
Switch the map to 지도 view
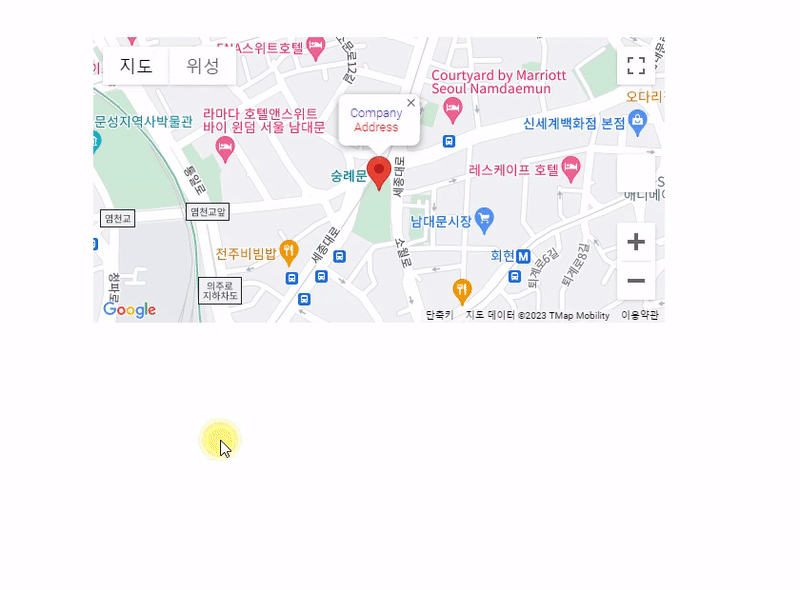pos(136,66)
